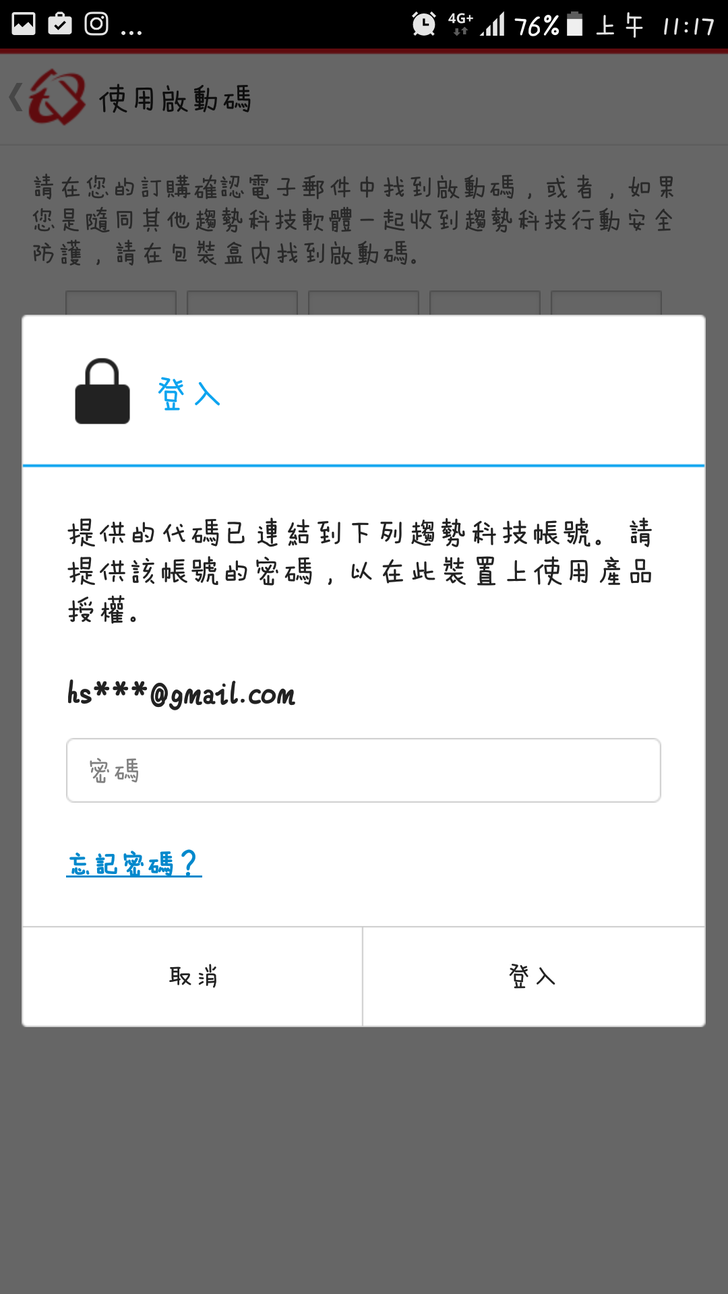Tap the 密碼 password field
This screenshot has width=728, height=1294.
tap(363, 770)
